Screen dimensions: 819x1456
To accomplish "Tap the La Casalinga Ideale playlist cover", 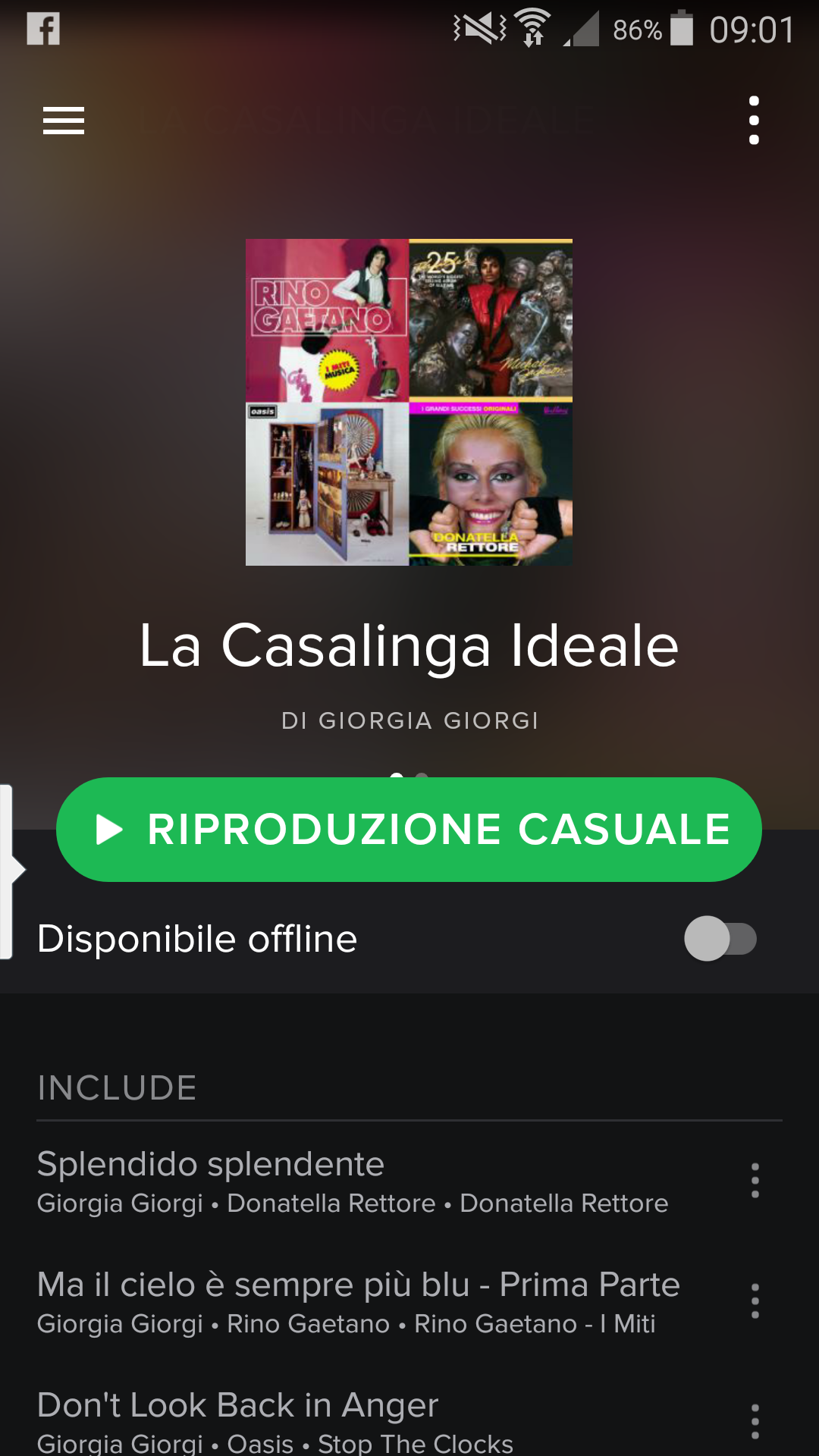I will (409, 402).
